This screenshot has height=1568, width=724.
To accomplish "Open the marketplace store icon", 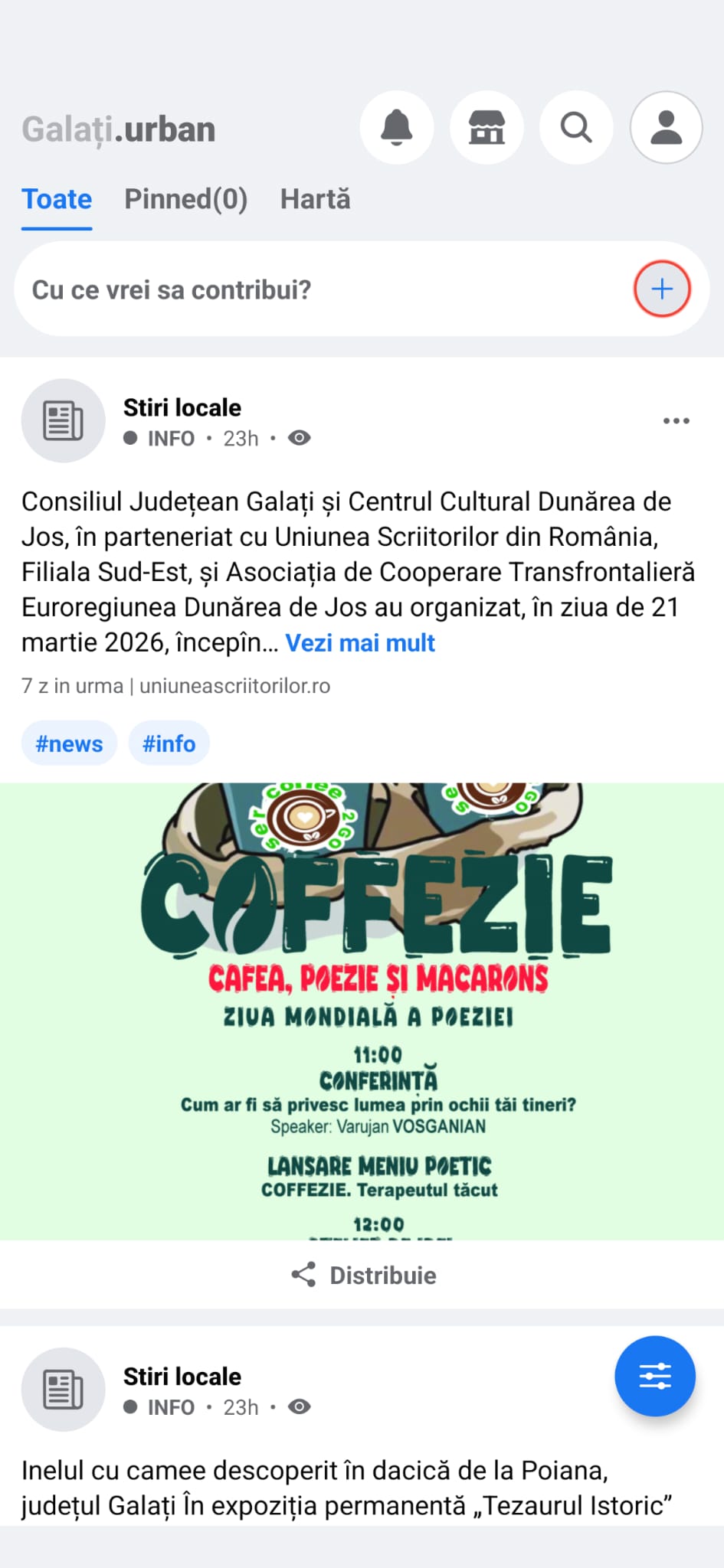I will [486, 128].
